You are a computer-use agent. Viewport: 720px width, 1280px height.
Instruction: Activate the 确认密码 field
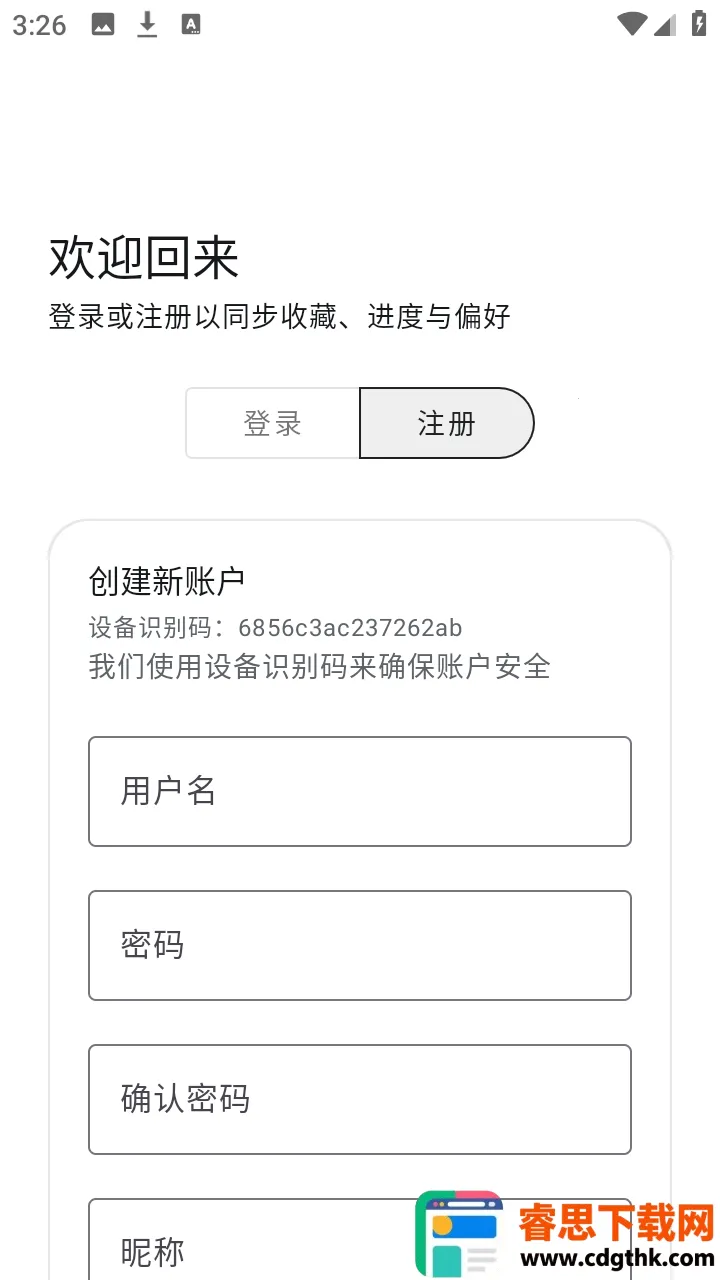point(360,1099)
